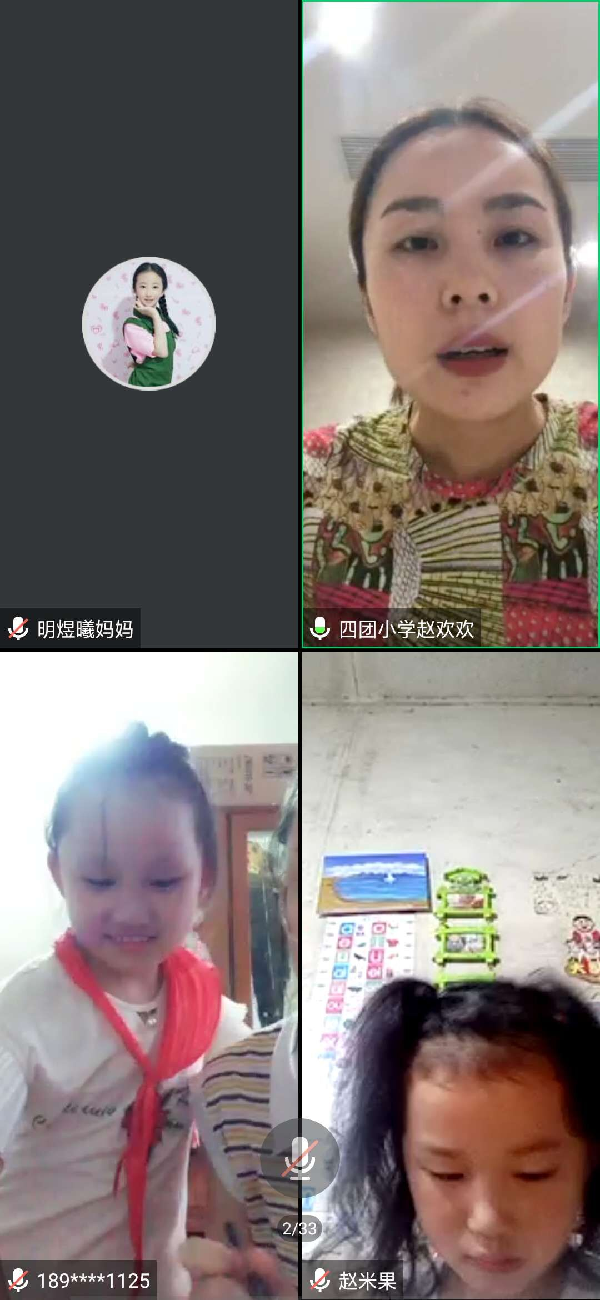Toggle the microphone mute button
The width and height of the screenshot is (600, 1300).
tap(299, 1158)
